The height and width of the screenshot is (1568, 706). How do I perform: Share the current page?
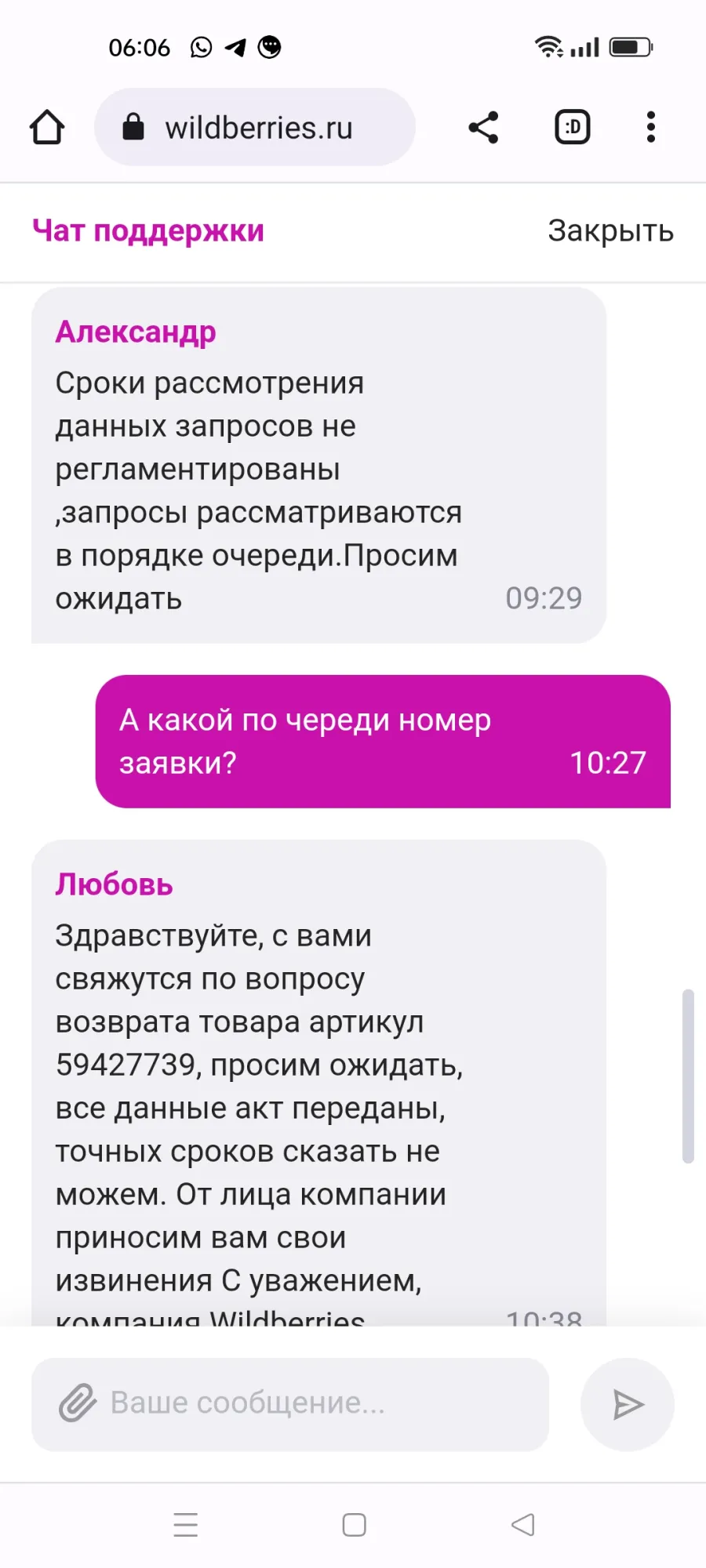click(x=483, y=127)
